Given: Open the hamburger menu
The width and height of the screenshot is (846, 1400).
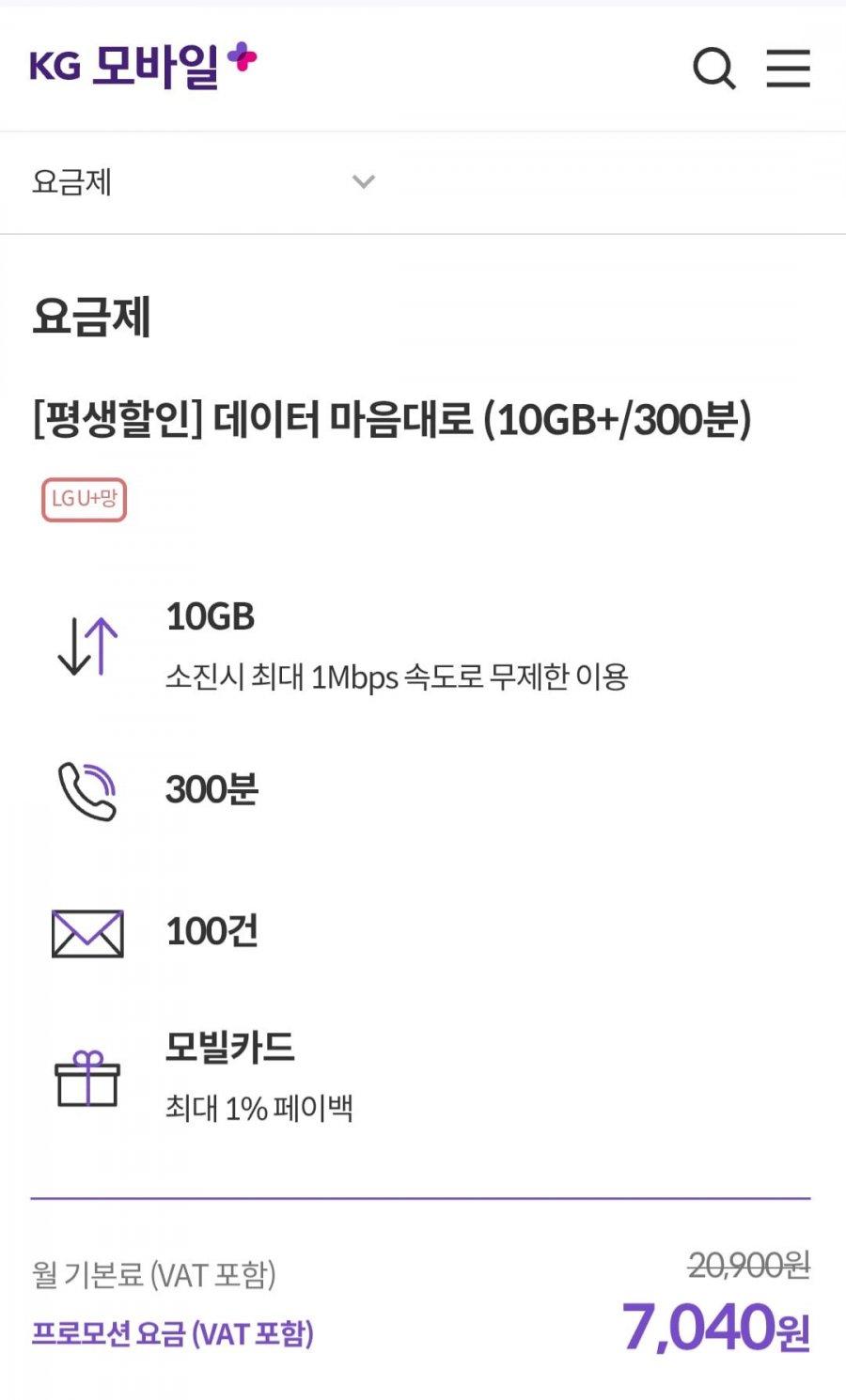Looking at the screenshot, I should click(788, 68).
